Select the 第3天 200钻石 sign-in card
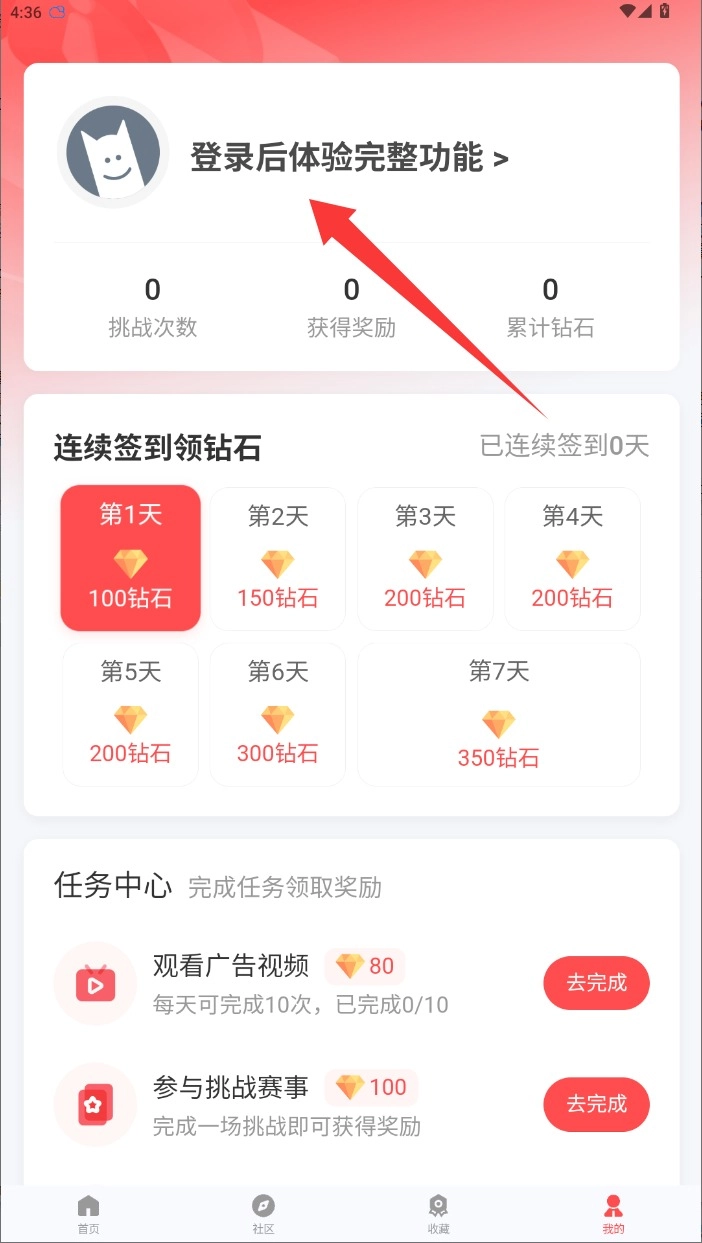This screenshot has width=702, height=1243. pos(425,558)
